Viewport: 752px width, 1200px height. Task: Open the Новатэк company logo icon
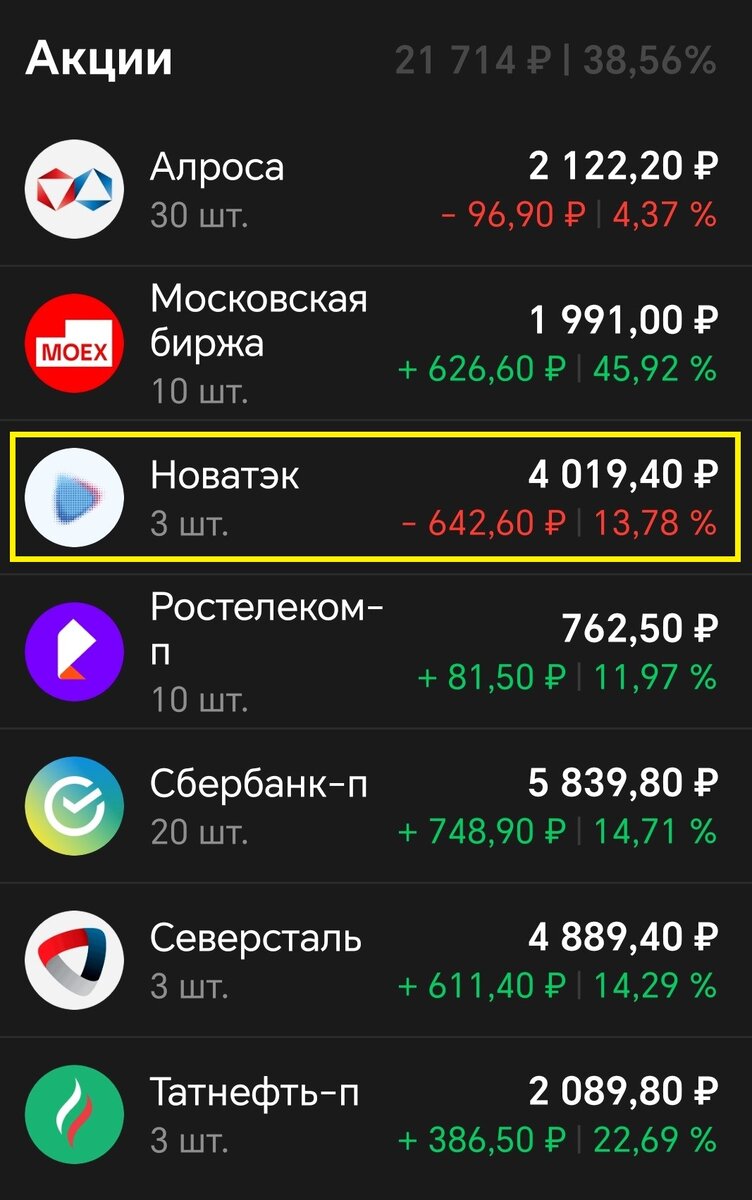pyautogui.click(x=74, y=497)
